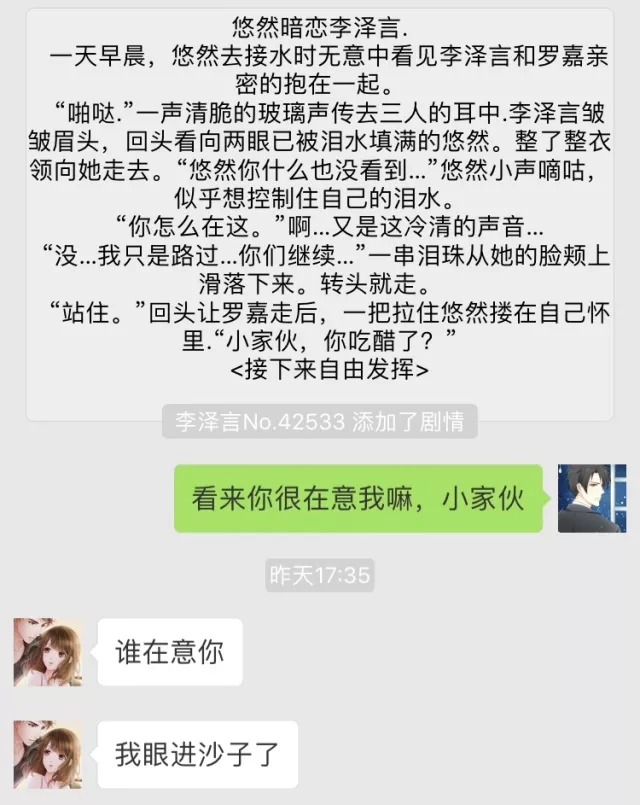Open sender avatar next to 谁在意你

click(x=48, y=652)
